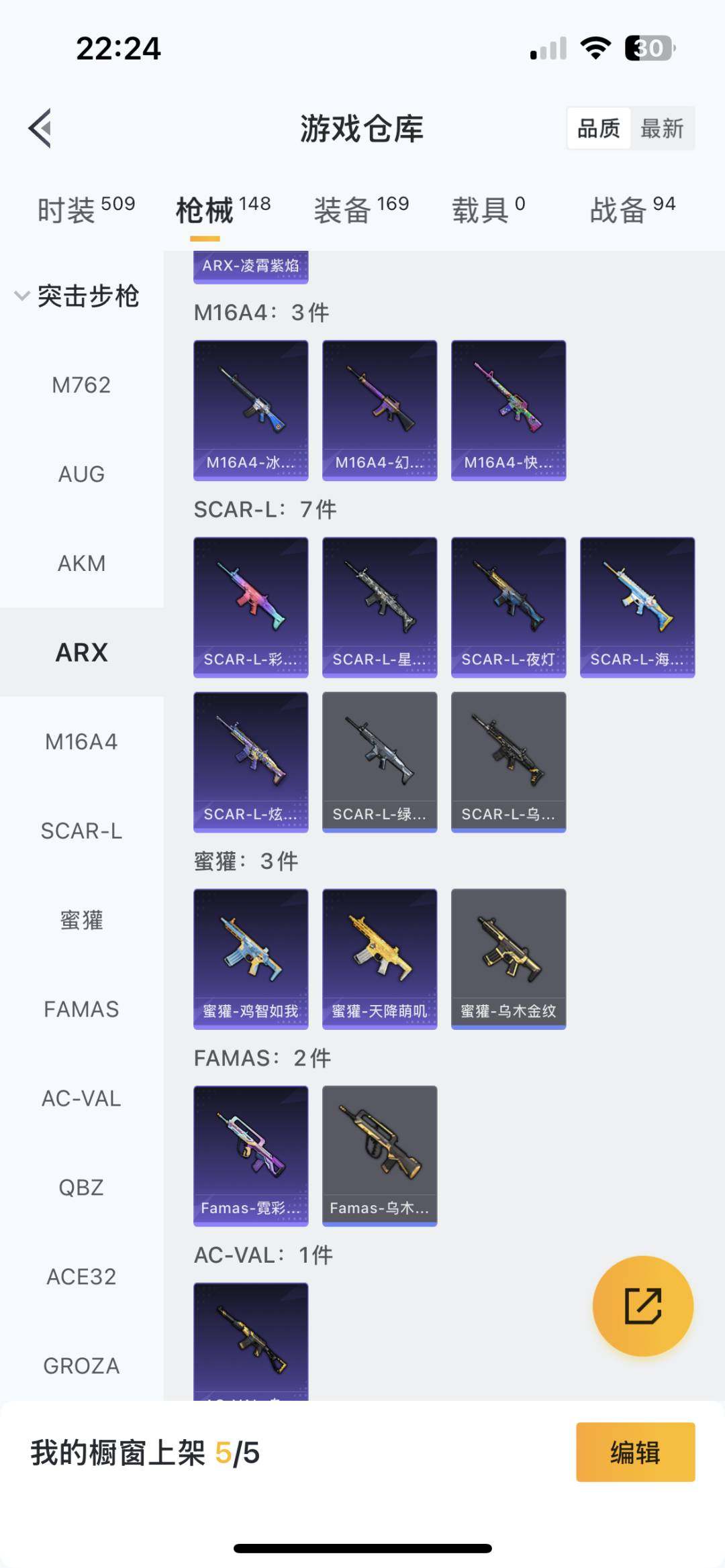The image size is (725, 1568).
Task: Select SCAR-L in the sidebar list
Action: (81, 831)
